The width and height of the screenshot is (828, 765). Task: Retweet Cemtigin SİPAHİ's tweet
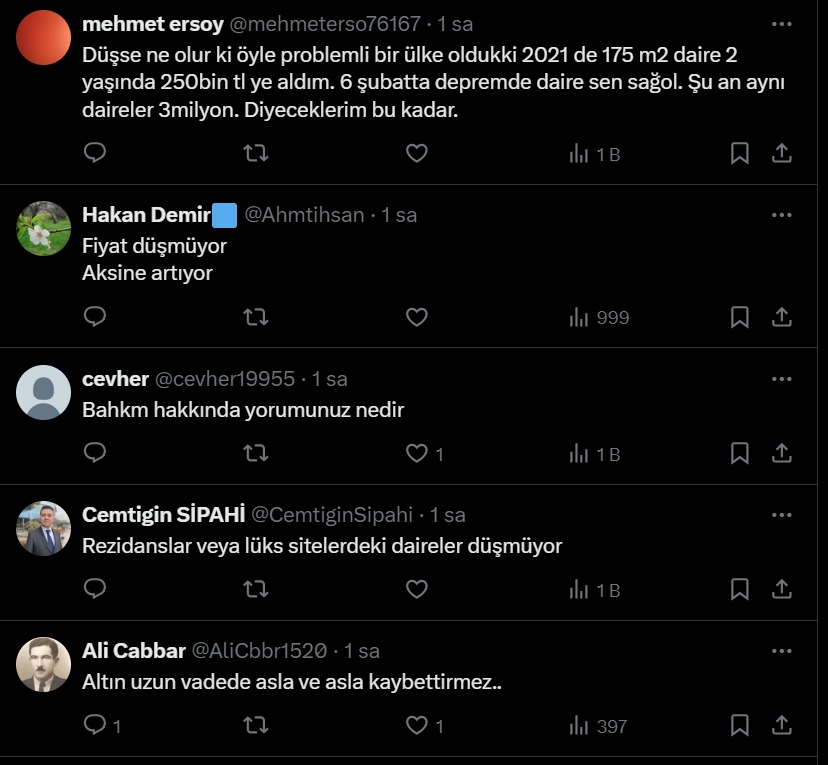point(256,590)
